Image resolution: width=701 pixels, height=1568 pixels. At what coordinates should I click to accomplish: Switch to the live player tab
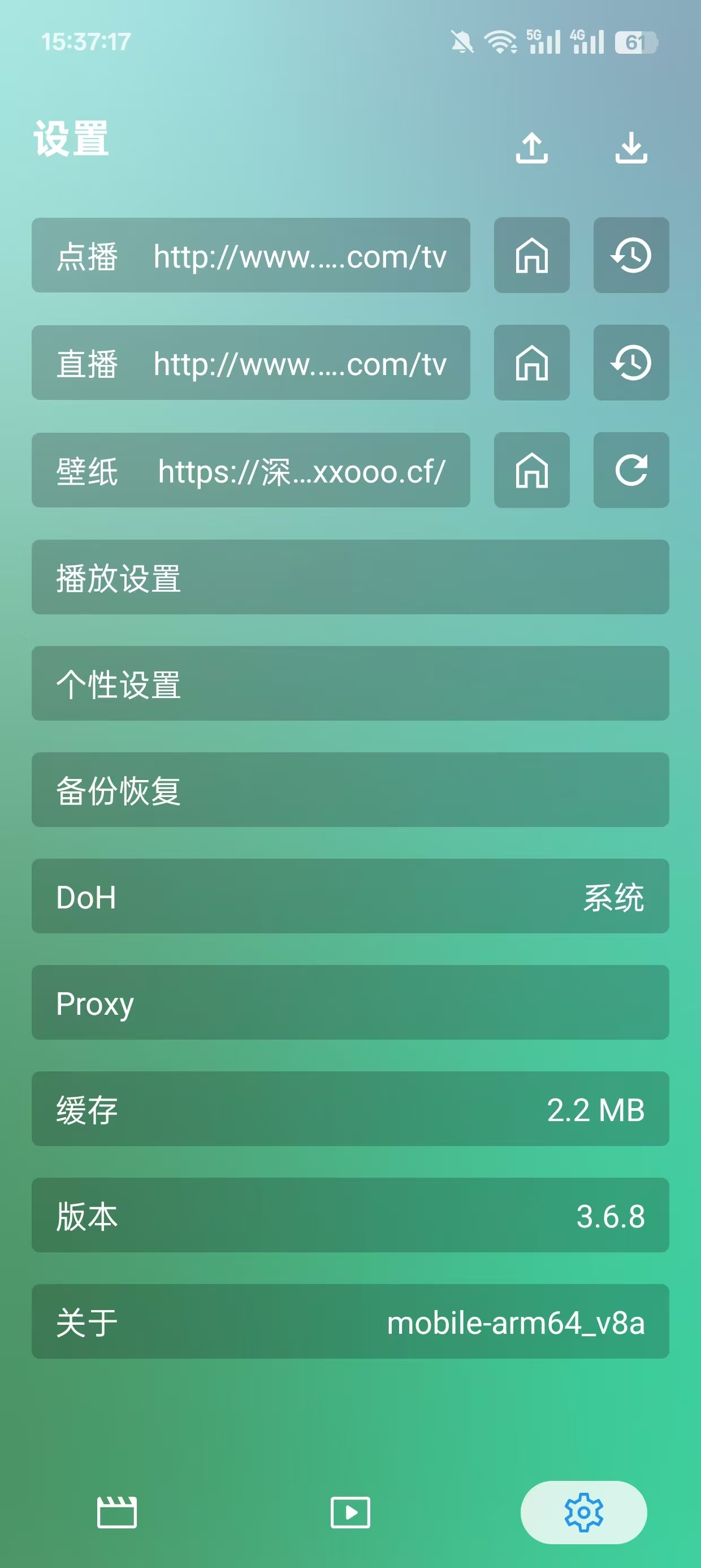coord(350,1511)
